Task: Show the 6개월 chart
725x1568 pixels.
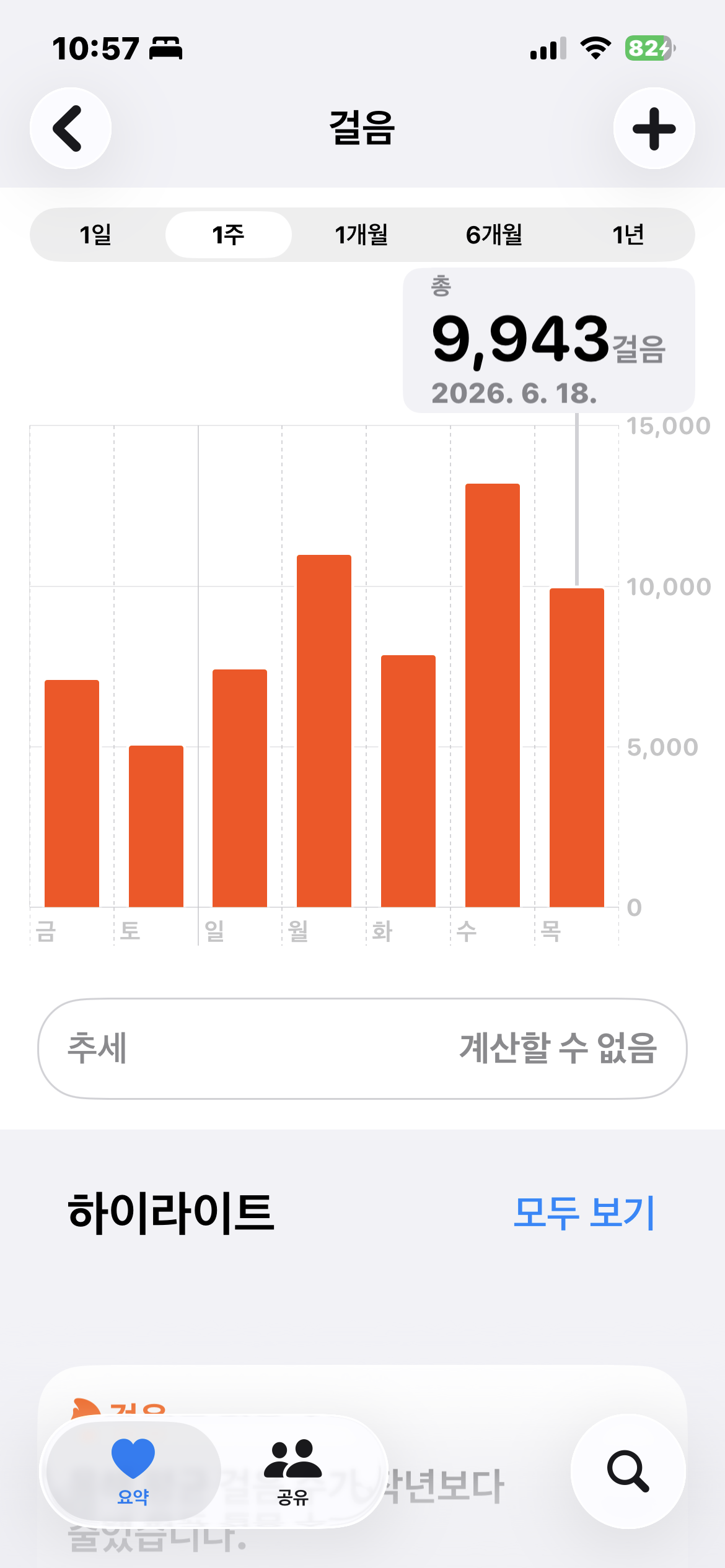Action: tap(494, 235)
